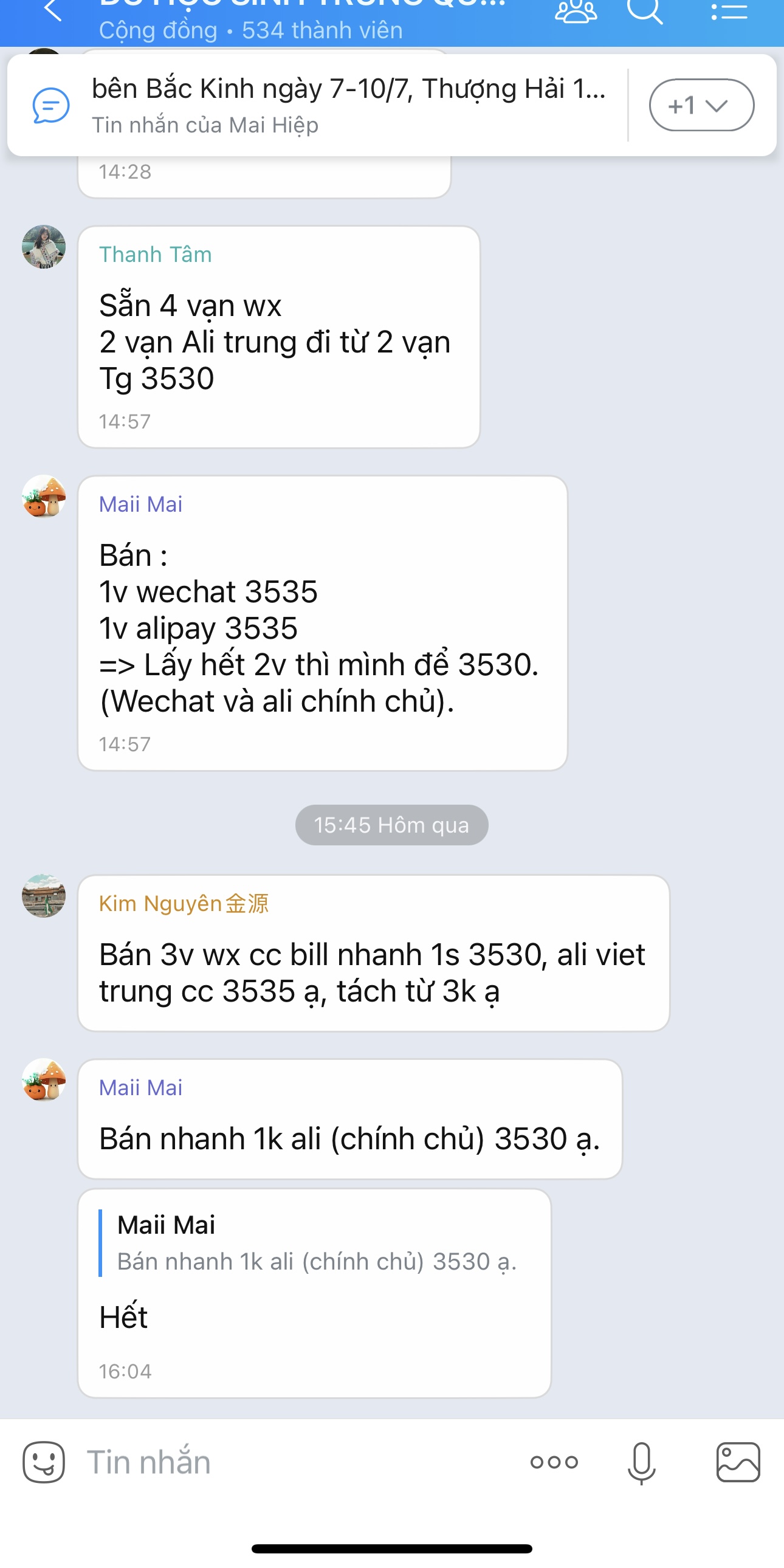Open the group members icon
This screenshot has height=1568, width=784.
coord(575,12)
